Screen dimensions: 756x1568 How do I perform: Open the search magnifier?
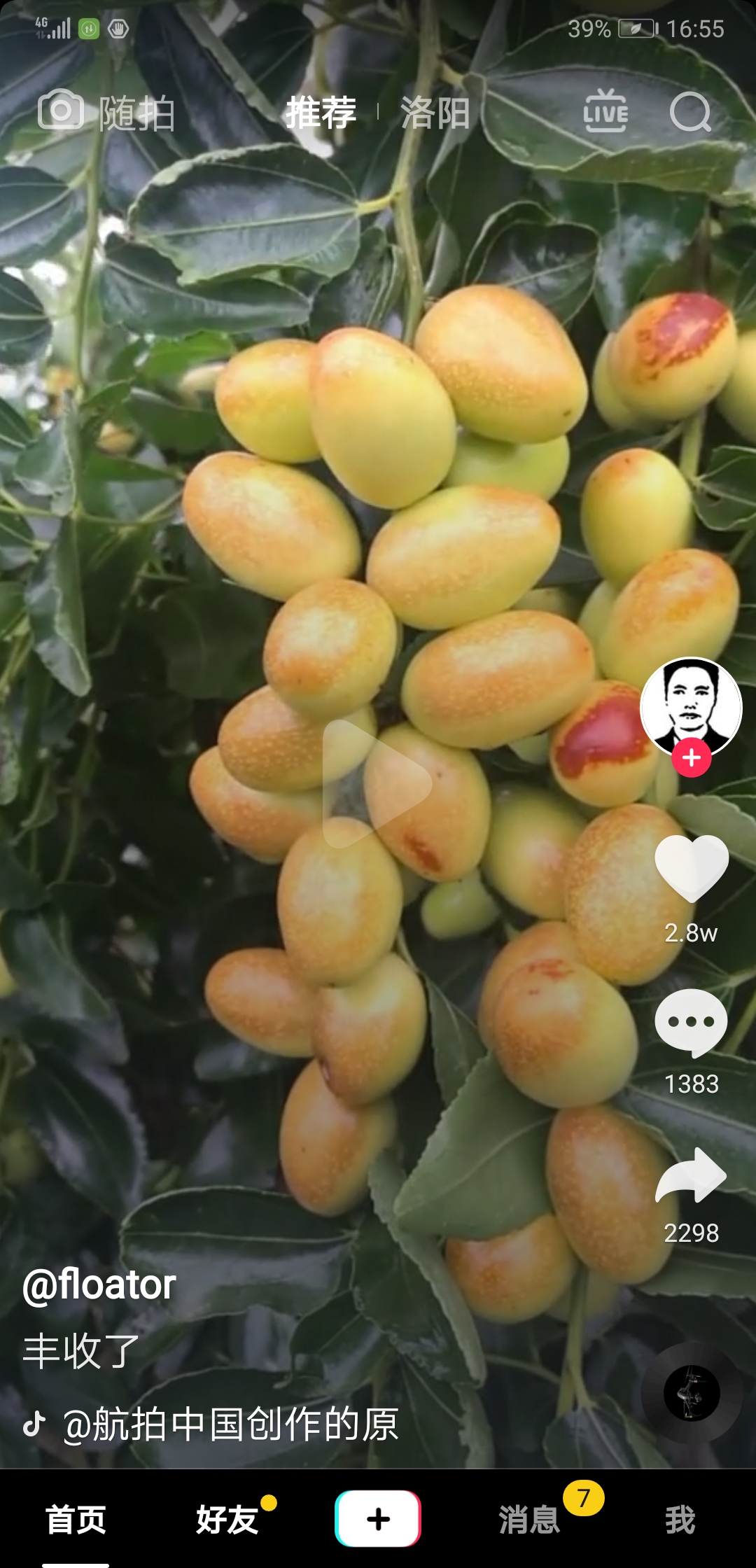(690, 112)
